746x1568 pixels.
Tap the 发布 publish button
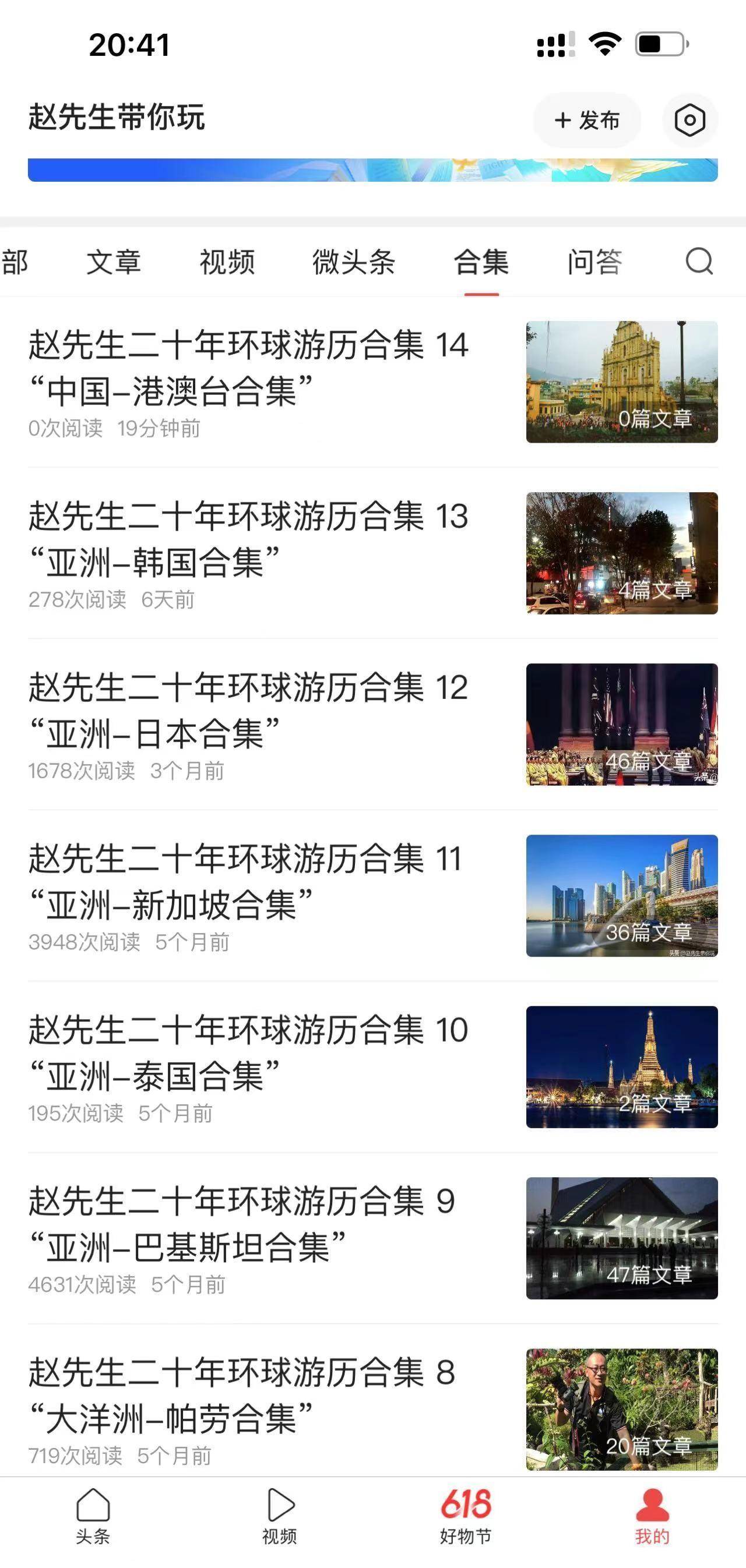point(586,120)
